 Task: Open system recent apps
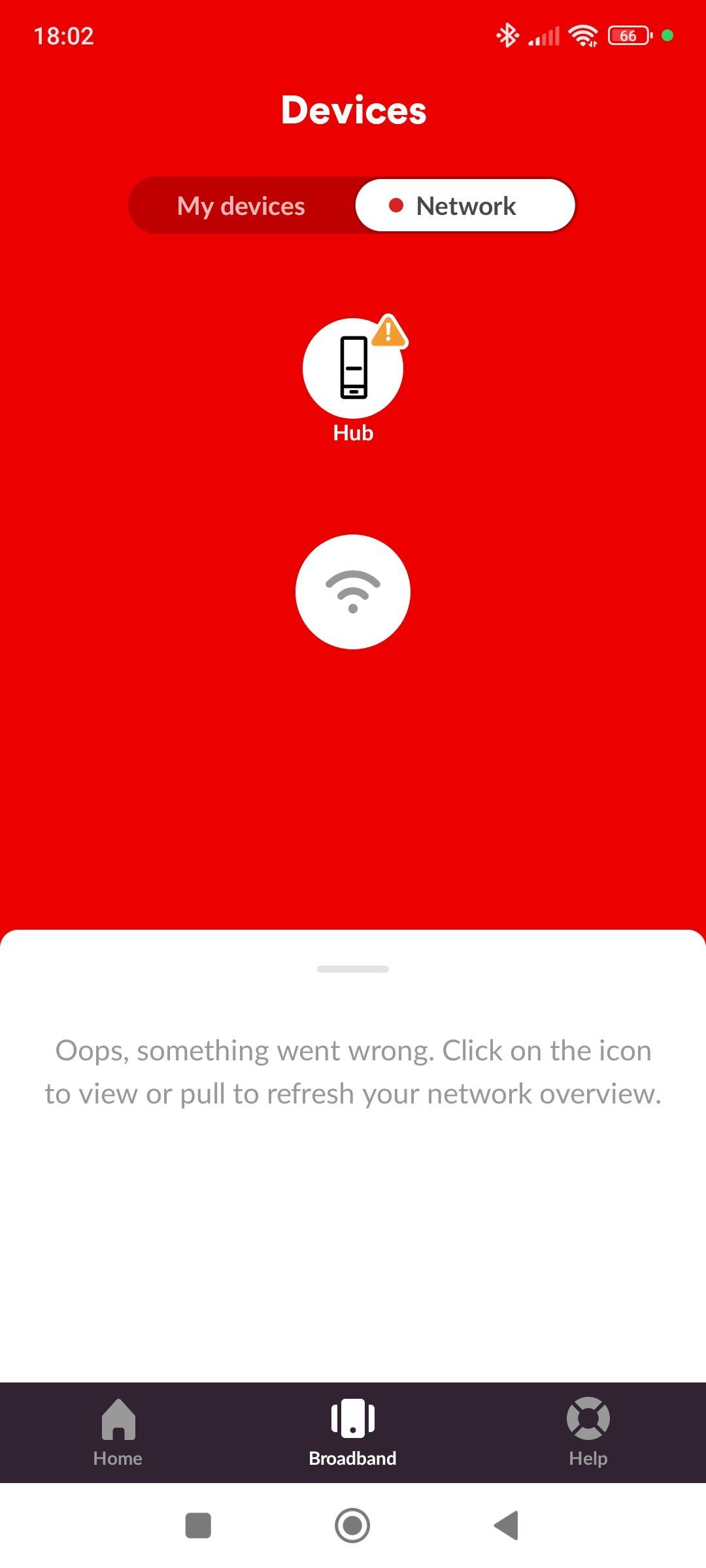click(198, 1526)
